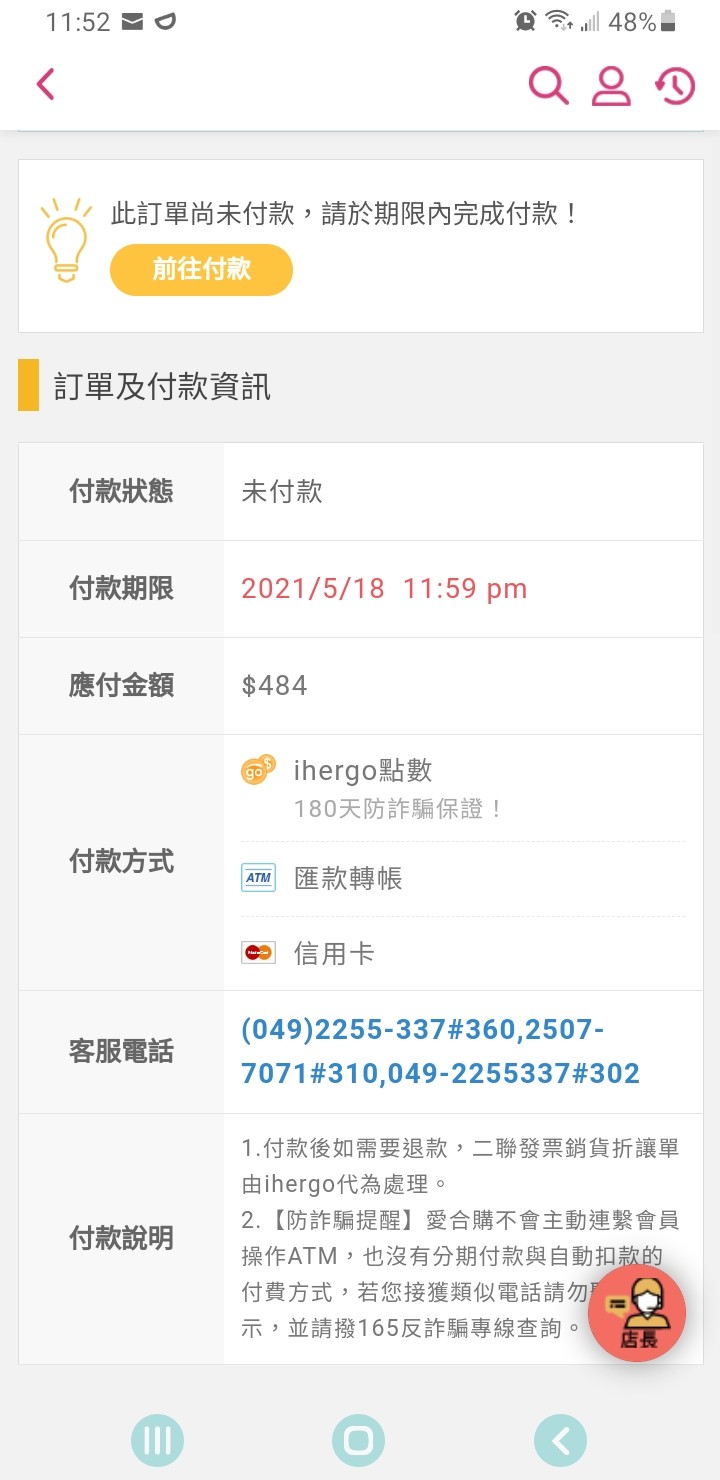
Task: Open the 店長 support chat bubble
Action: [x=637, y=1313]
